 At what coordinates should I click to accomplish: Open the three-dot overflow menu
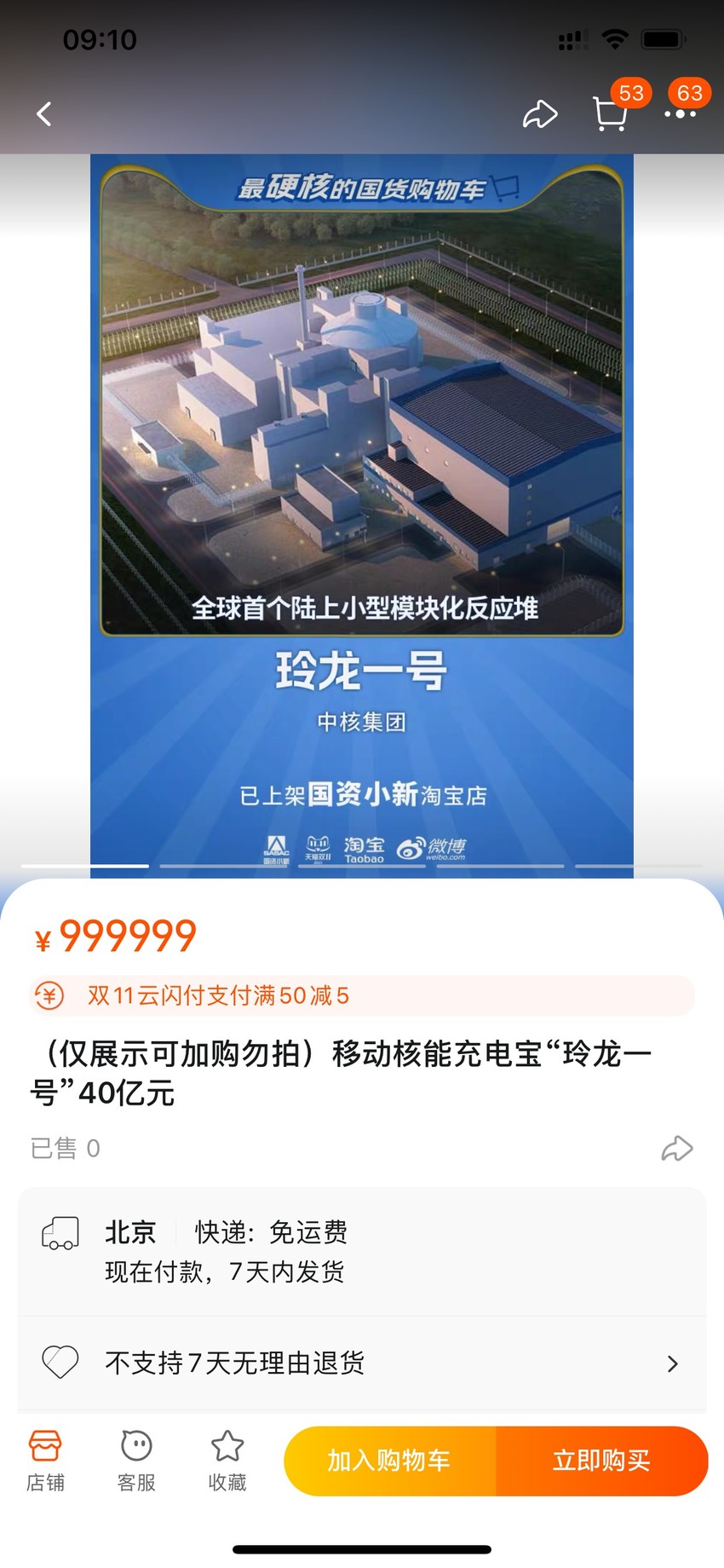(681, 114)
